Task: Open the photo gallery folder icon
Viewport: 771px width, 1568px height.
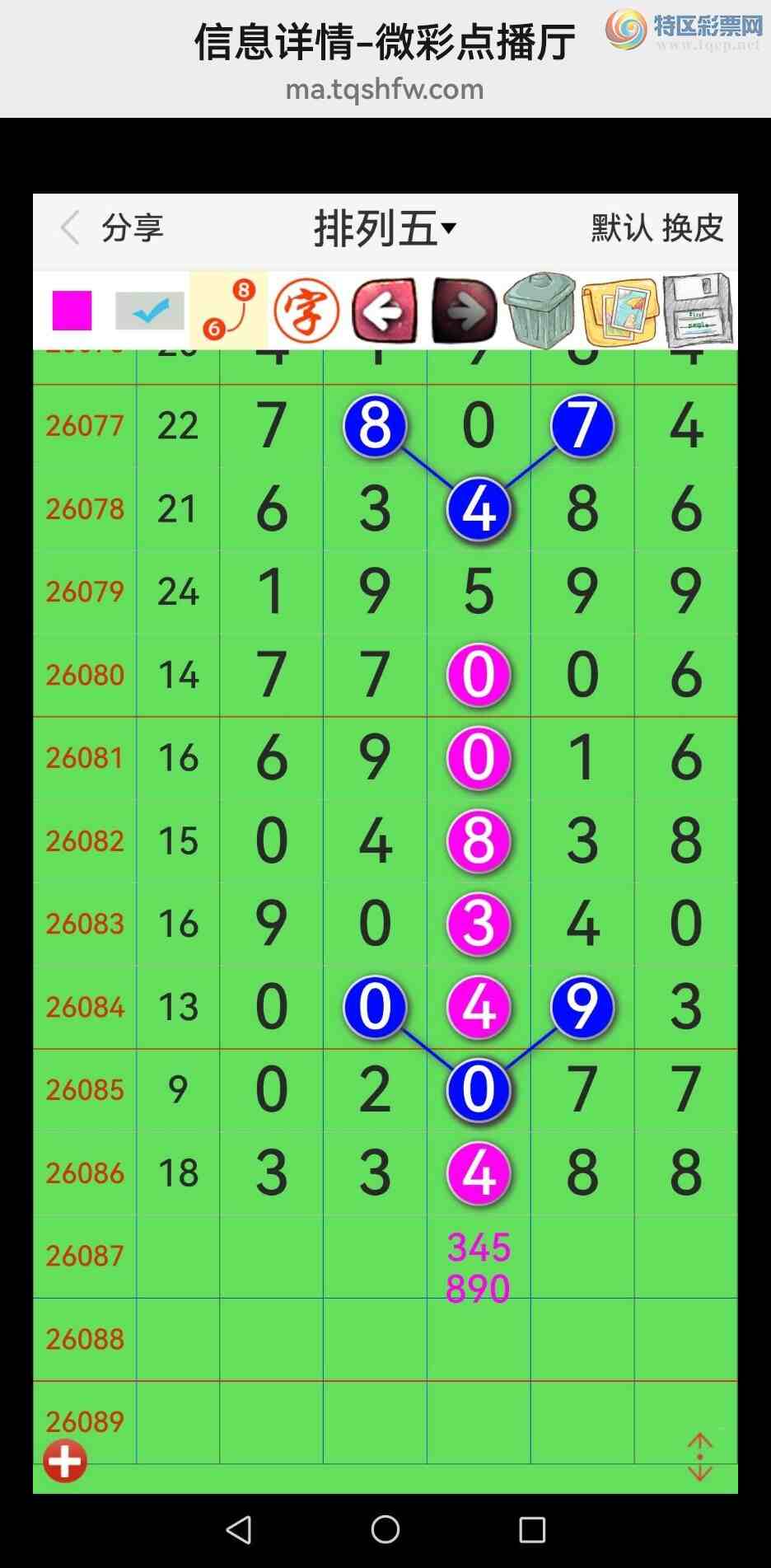Action: pos(619,311)
